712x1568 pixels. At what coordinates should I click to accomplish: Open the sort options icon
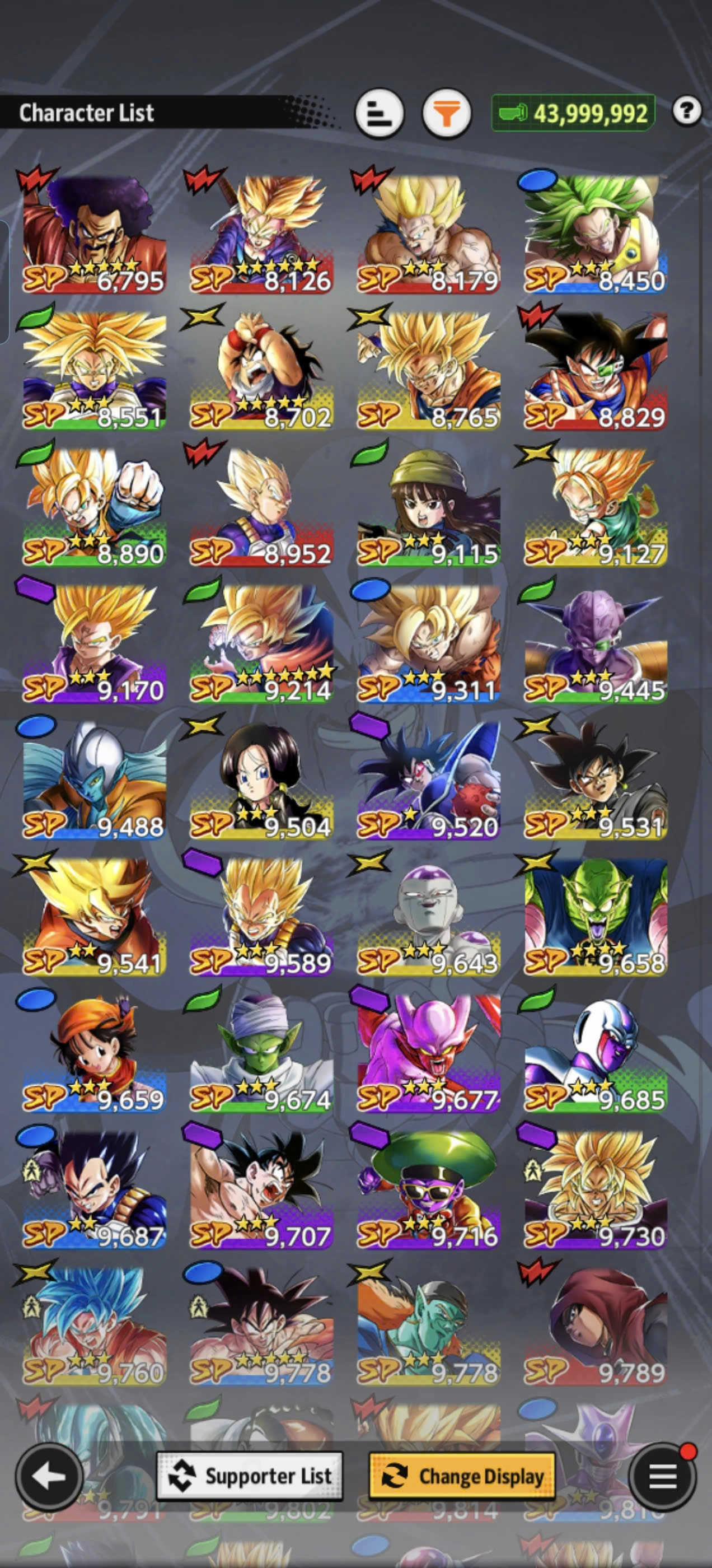[x=379, y=113]
